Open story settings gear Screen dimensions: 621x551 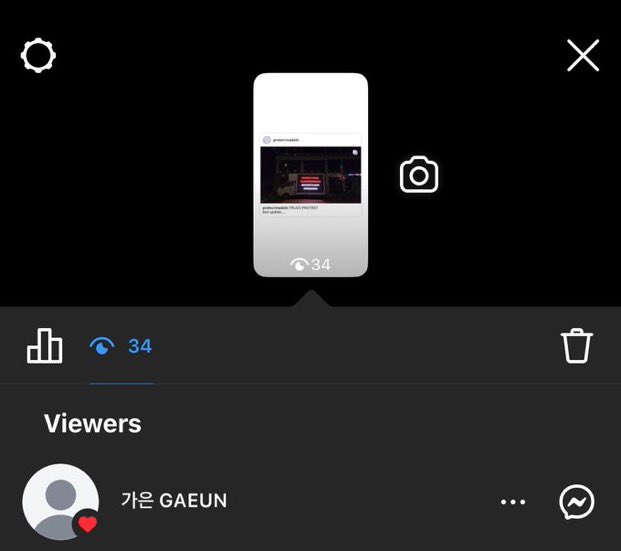[39, 56]
